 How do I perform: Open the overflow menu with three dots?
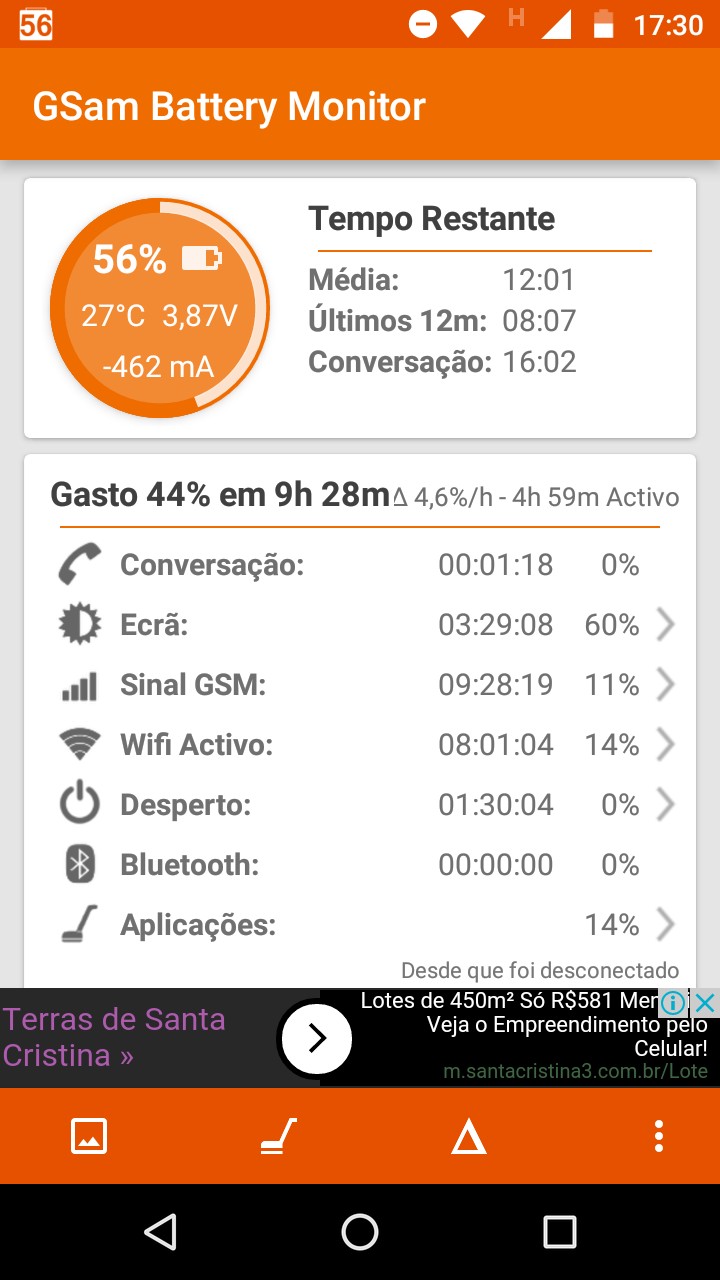tap(658, 1136)
